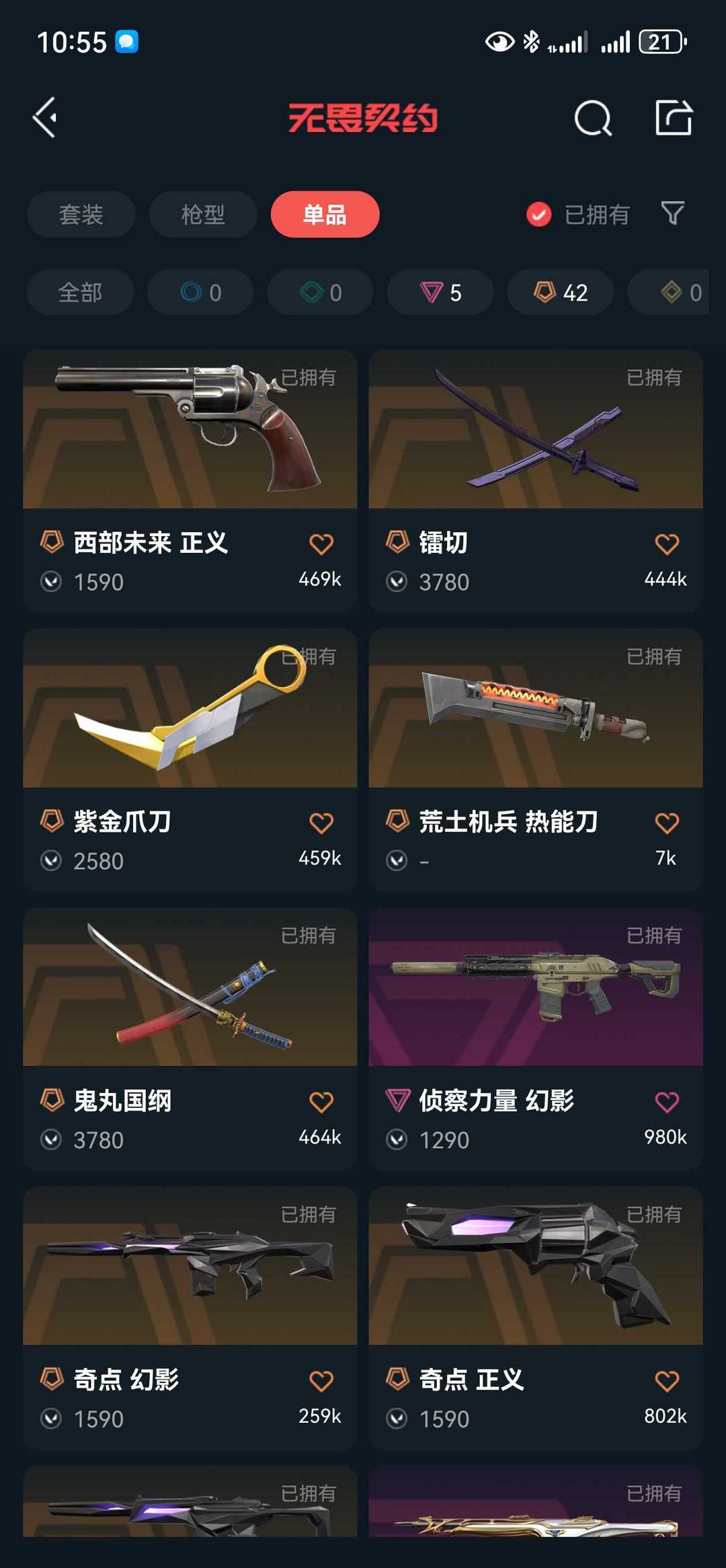This screenshot has width=726, height=1568.
Task: Open the search icon
Action: pyautogui.click(x=593, y=118)
